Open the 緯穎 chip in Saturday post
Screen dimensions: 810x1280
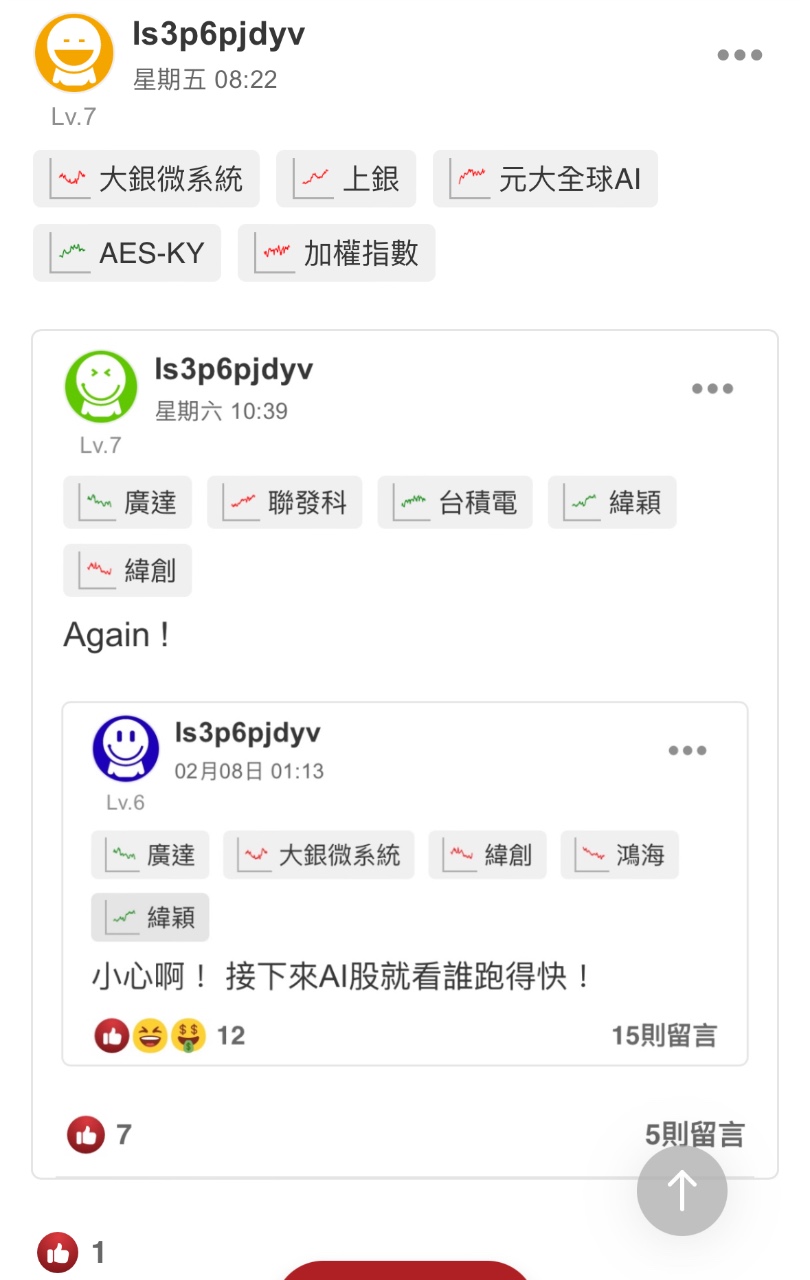(x=612, y=502)
